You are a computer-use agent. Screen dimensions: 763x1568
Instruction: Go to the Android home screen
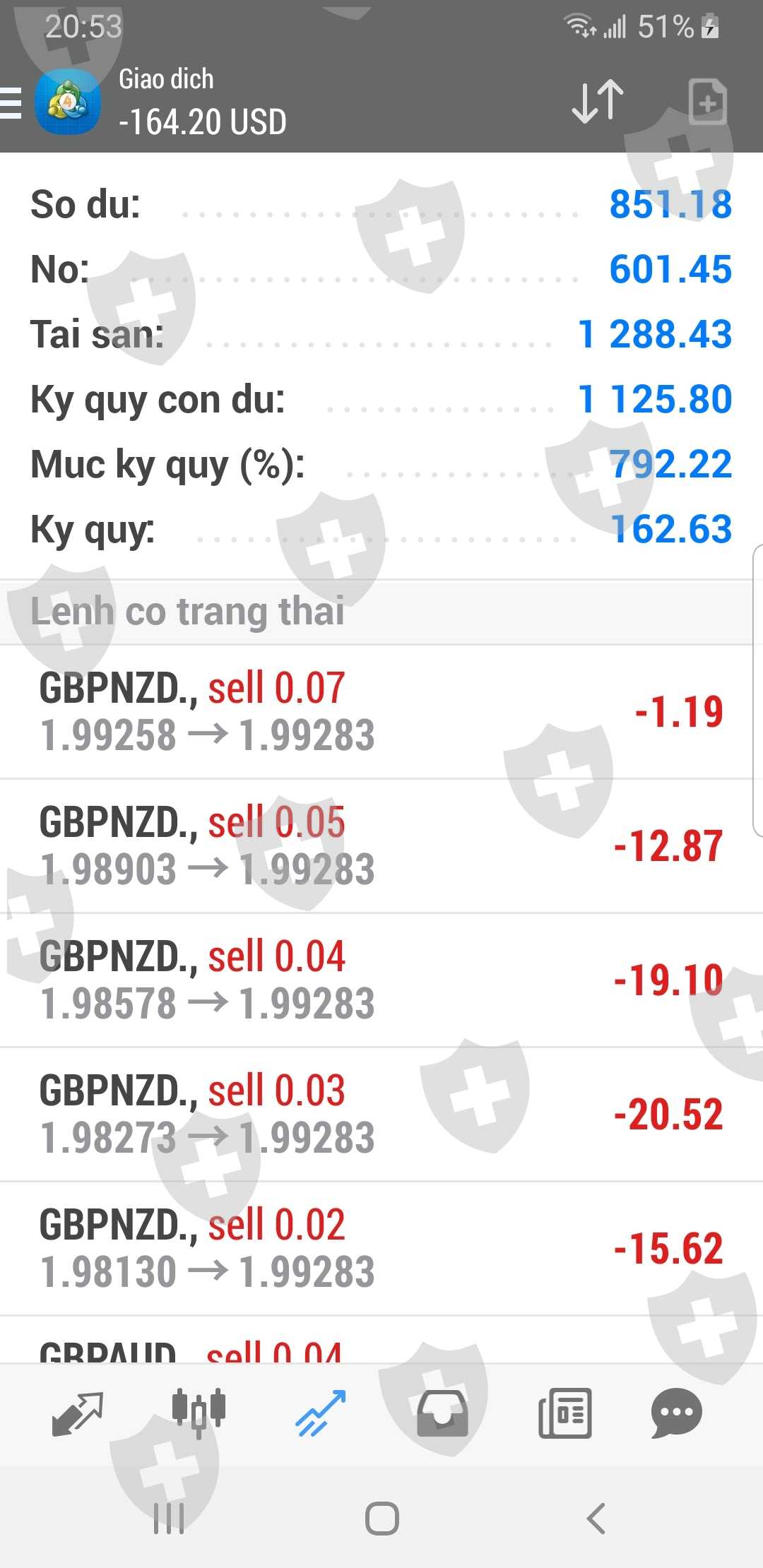(x=382, y=1518)
